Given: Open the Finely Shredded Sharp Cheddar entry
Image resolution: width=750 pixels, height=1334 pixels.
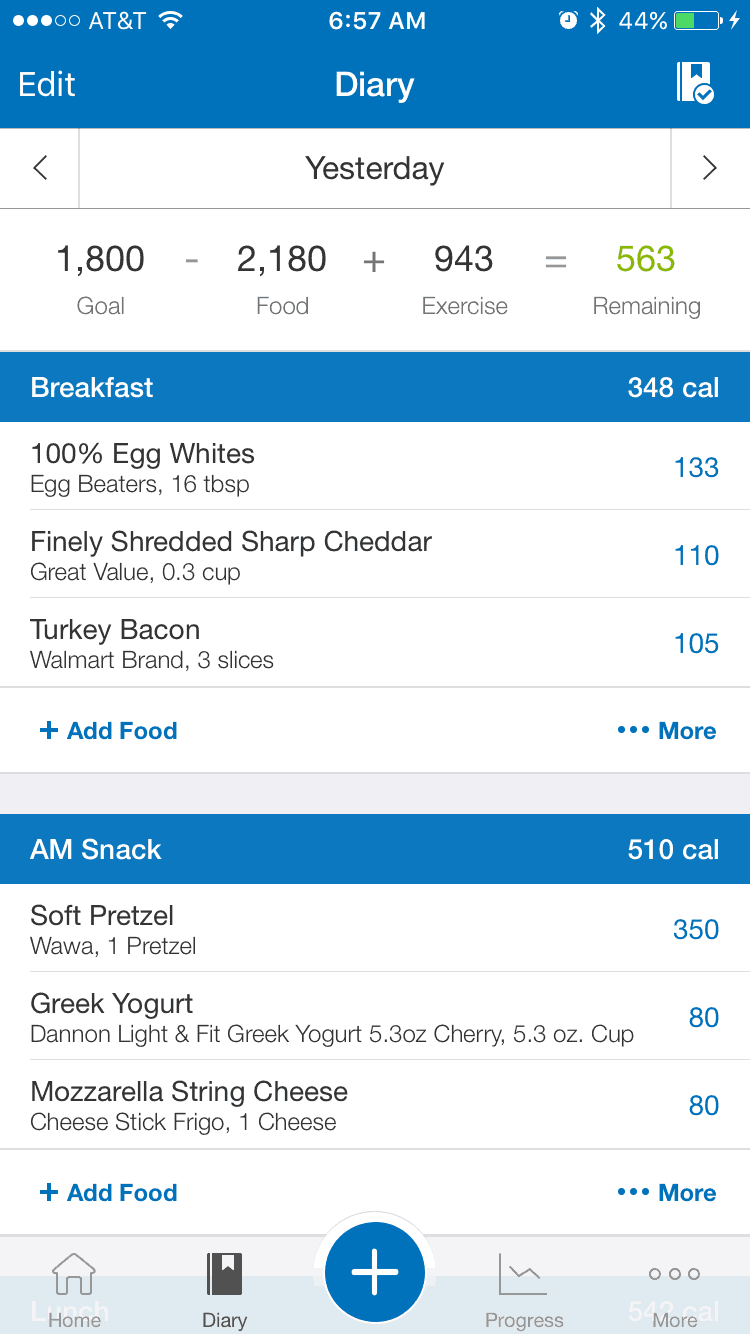Looking at the screenshot, I should (x=375, y=555).
